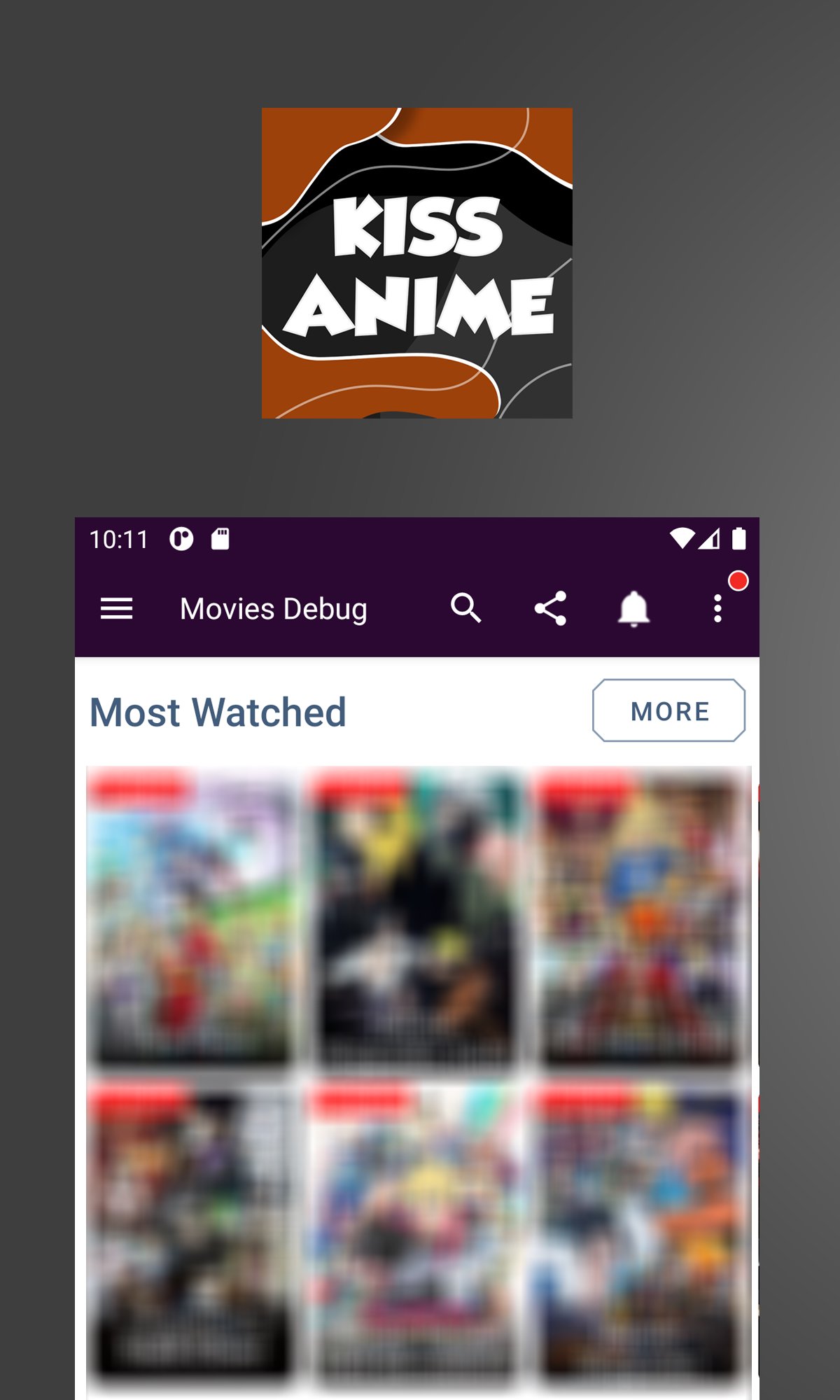Viewport: 840px width, 1400px height.
Task: Tap the SD card status icon
Action: click(219, 540)
